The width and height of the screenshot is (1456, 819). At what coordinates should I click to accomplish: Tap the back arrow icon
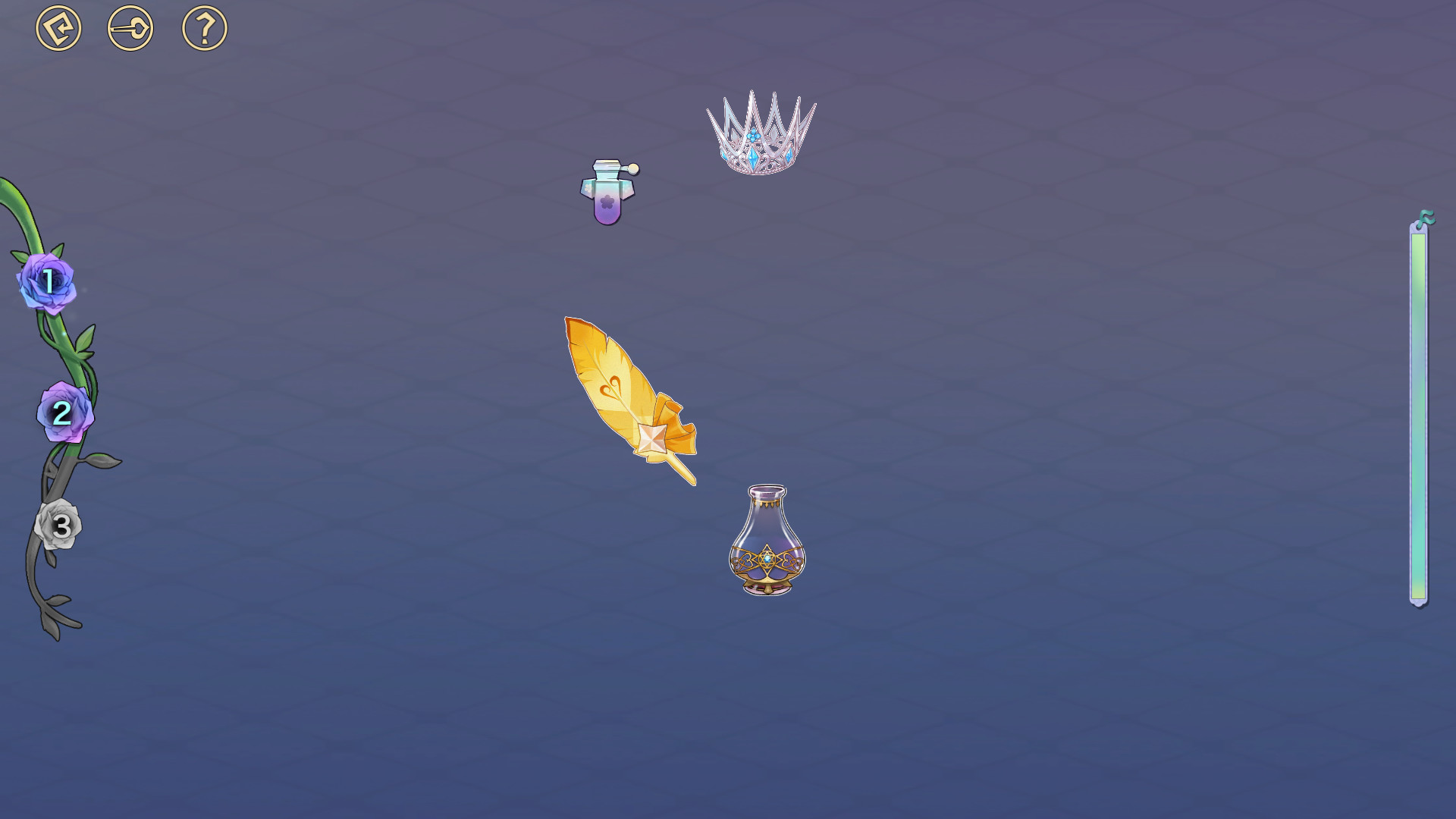(58, 29)
